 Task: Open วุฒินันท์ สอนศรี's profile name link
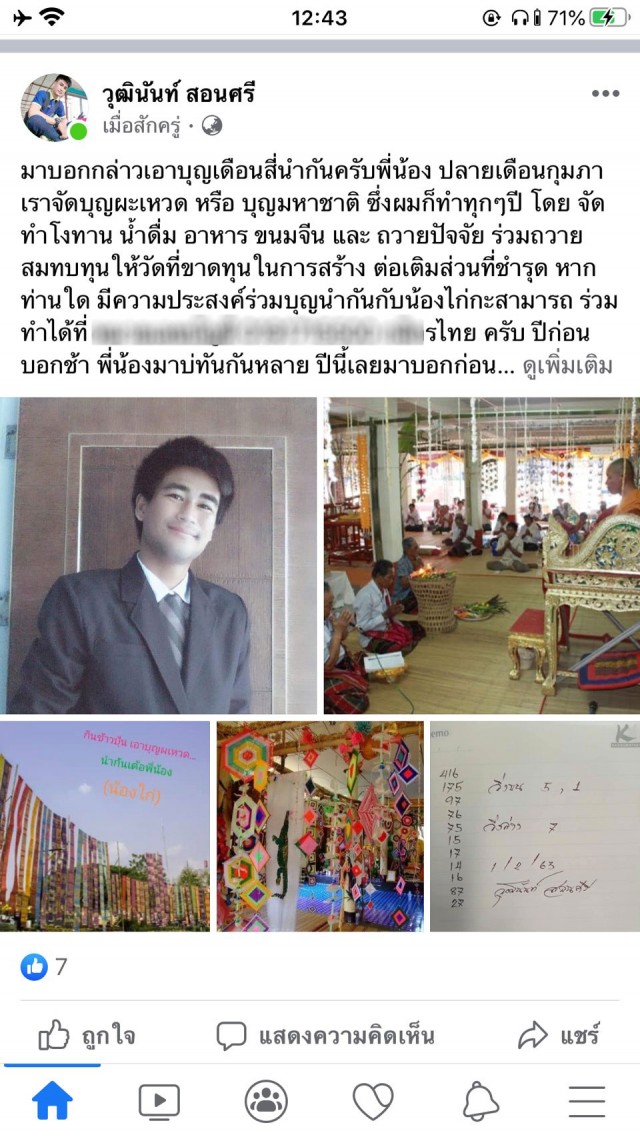(x=180, y=94)
